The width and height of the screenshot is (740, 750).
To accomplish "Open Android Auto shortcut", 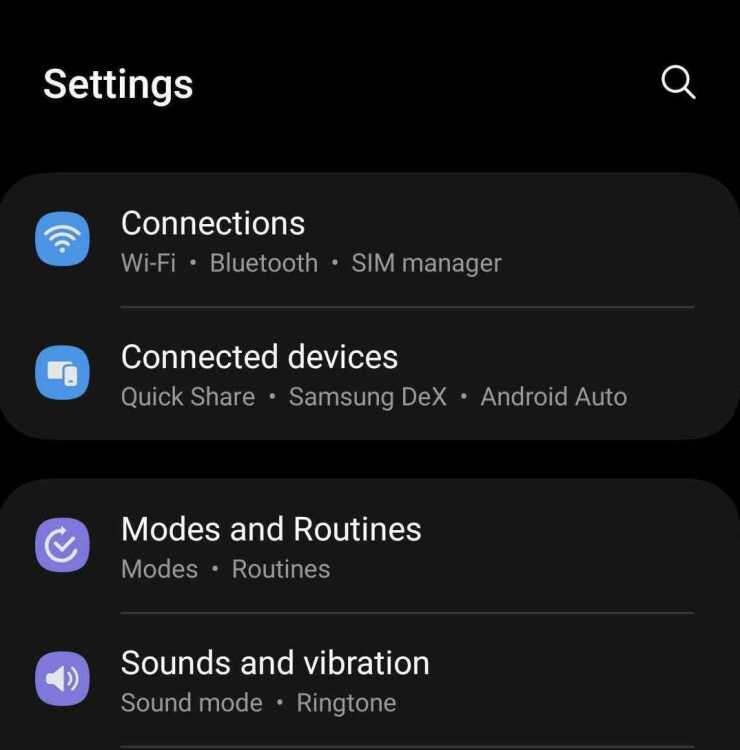I will pos(553,397).
